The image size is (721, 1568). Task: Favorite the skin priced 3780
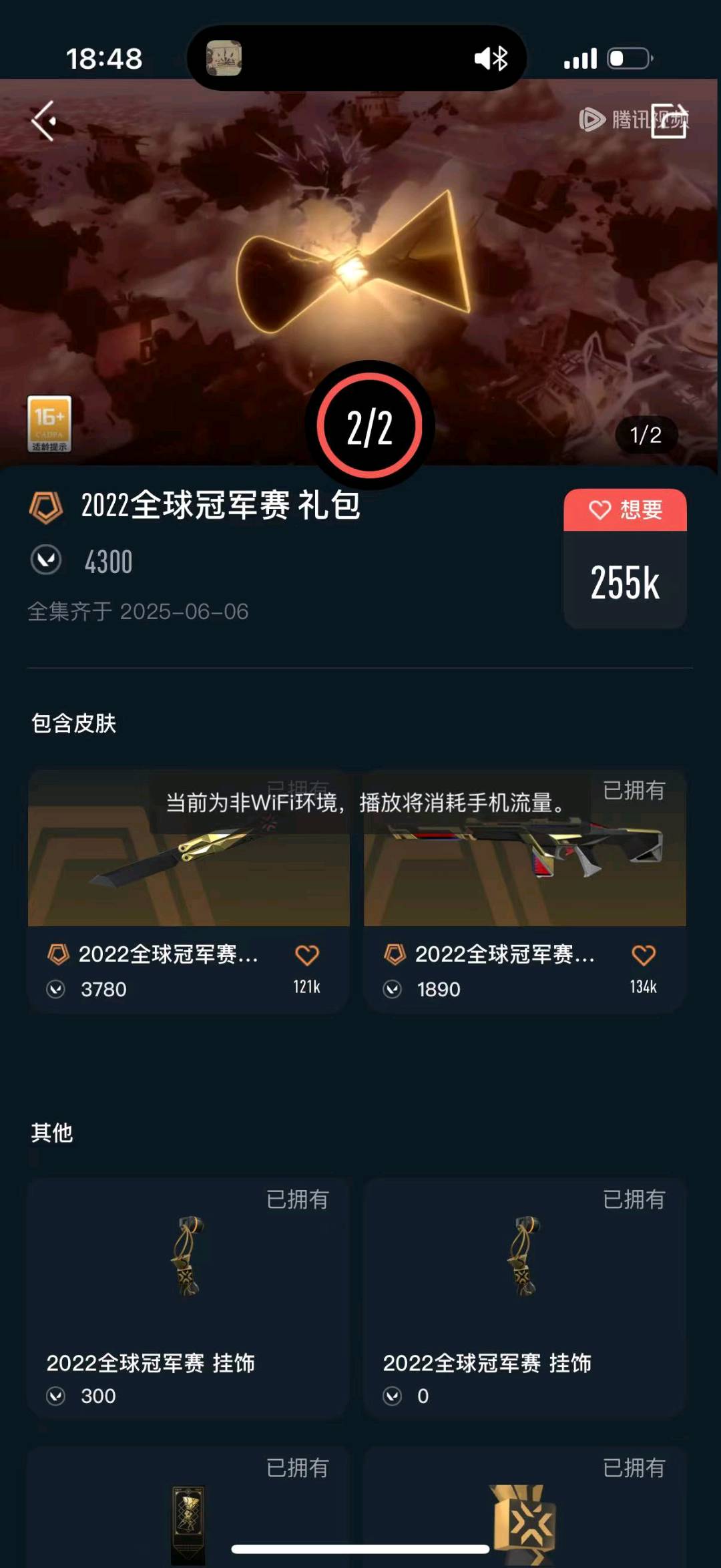(307, 956)
